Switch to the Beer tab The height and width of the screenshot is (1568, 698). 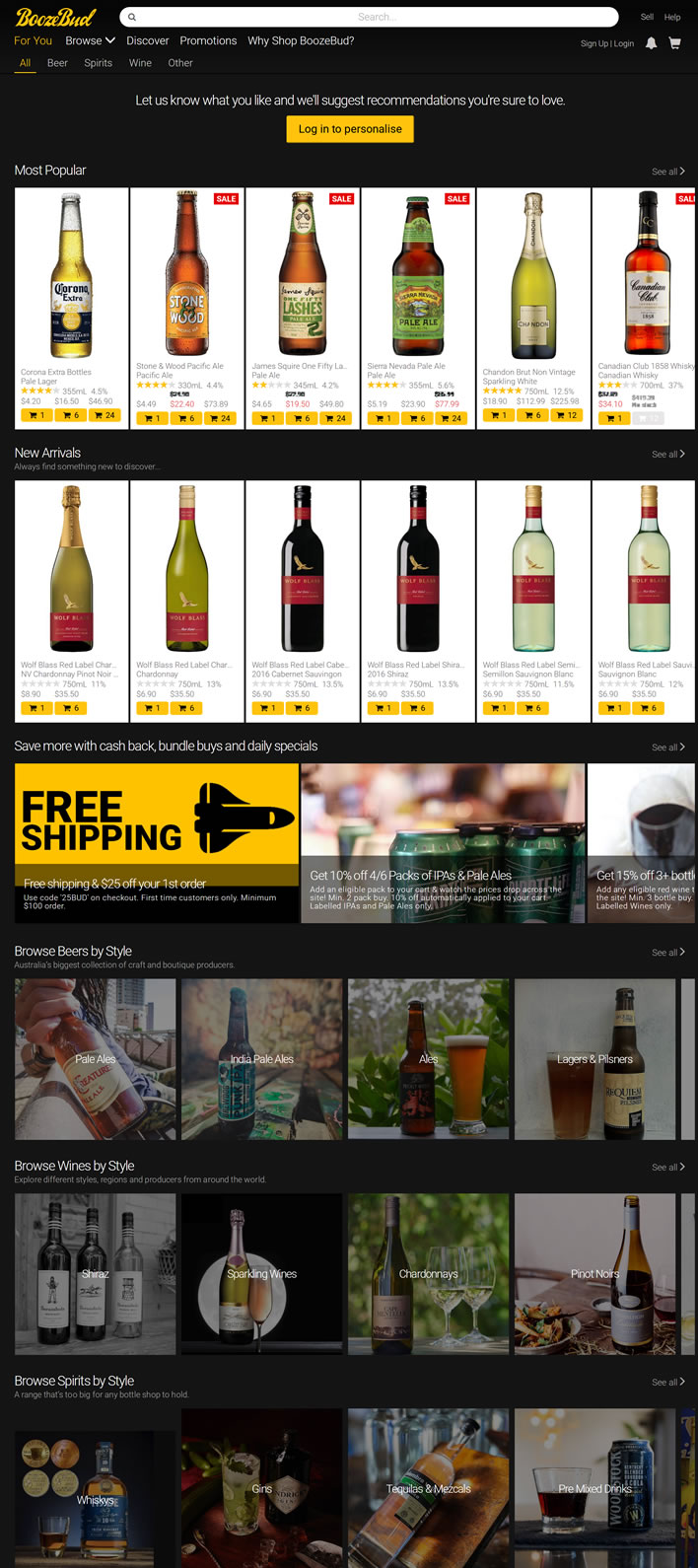(57, 63)
